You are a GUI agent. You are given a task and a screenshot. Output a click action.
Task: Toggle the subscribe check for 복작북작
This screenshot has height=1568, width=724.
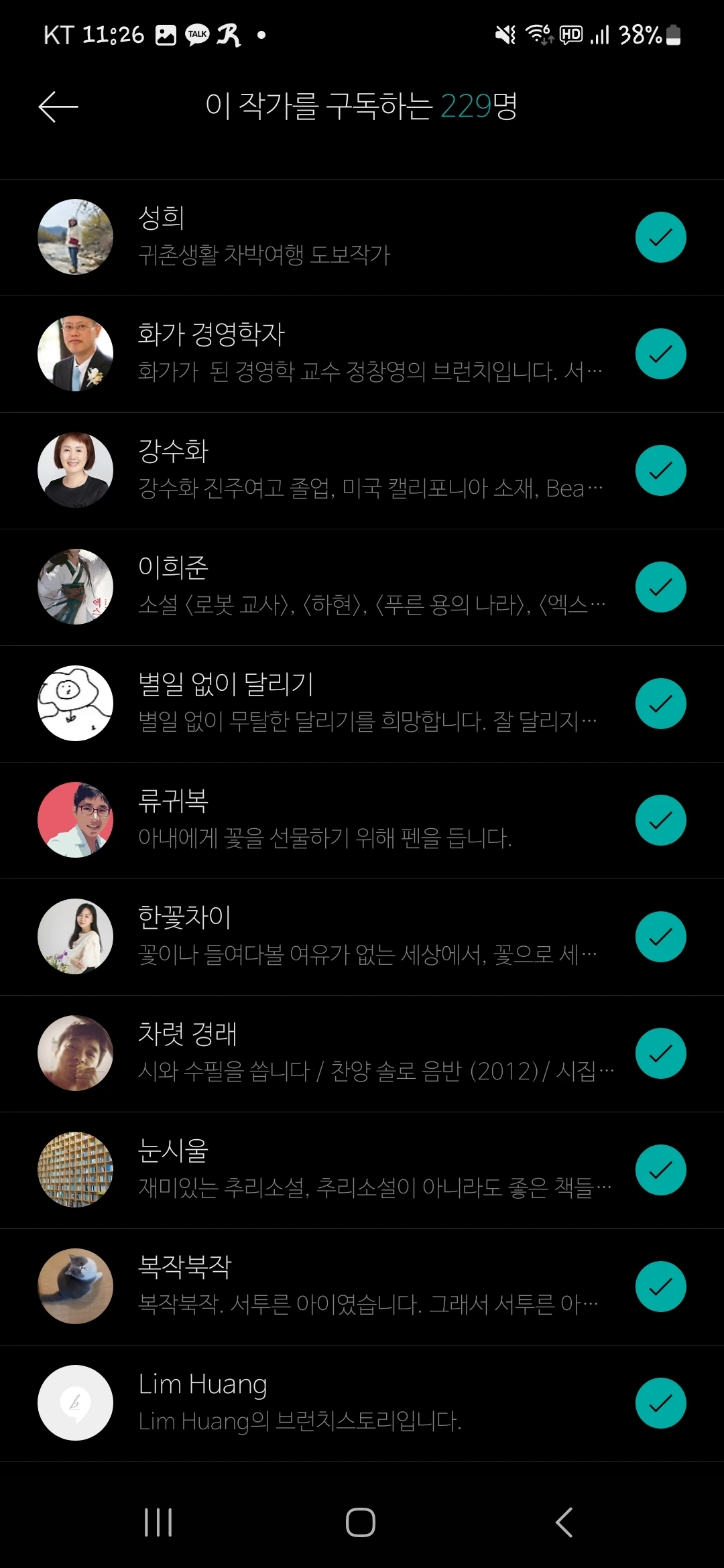(660, 1287)
